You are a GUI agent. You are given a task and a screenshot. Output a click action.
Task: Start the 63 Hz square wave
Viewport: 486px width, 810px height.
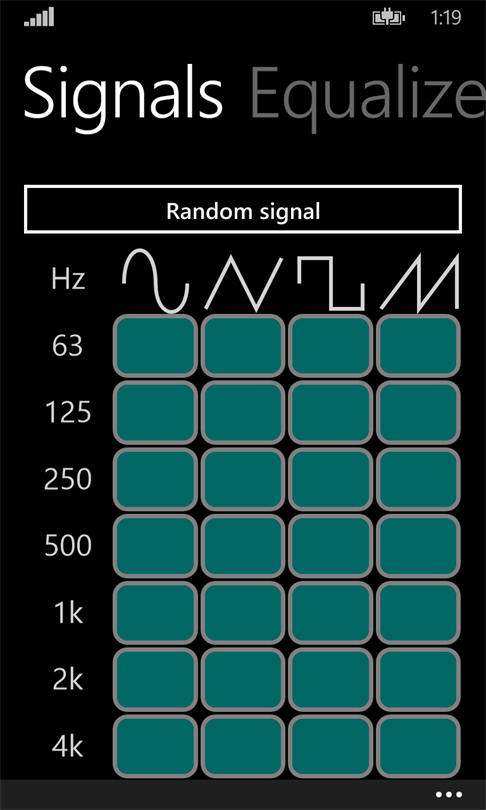click(331, 346)
